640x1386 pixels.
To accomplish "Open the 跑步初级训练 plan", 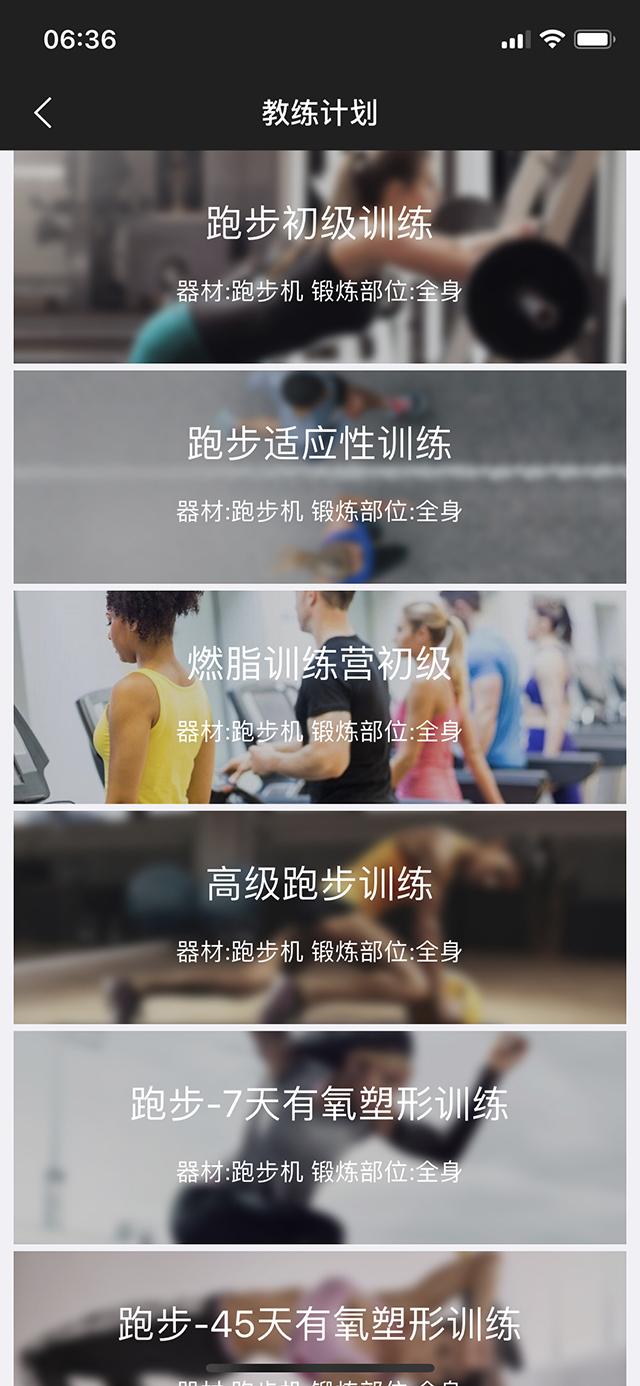I will click(x=320, y=256).
